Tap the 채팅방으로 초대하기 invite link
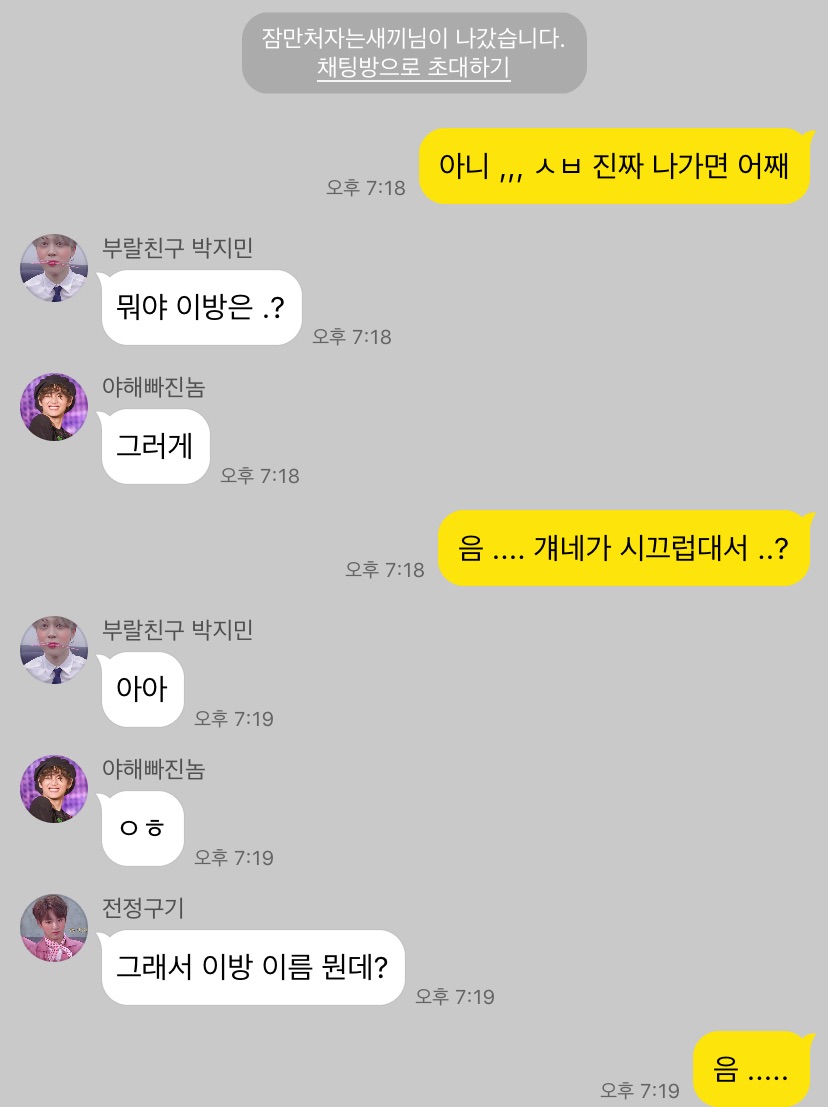This screenshot has height=1107, width=828. click(x=413, y=69)
